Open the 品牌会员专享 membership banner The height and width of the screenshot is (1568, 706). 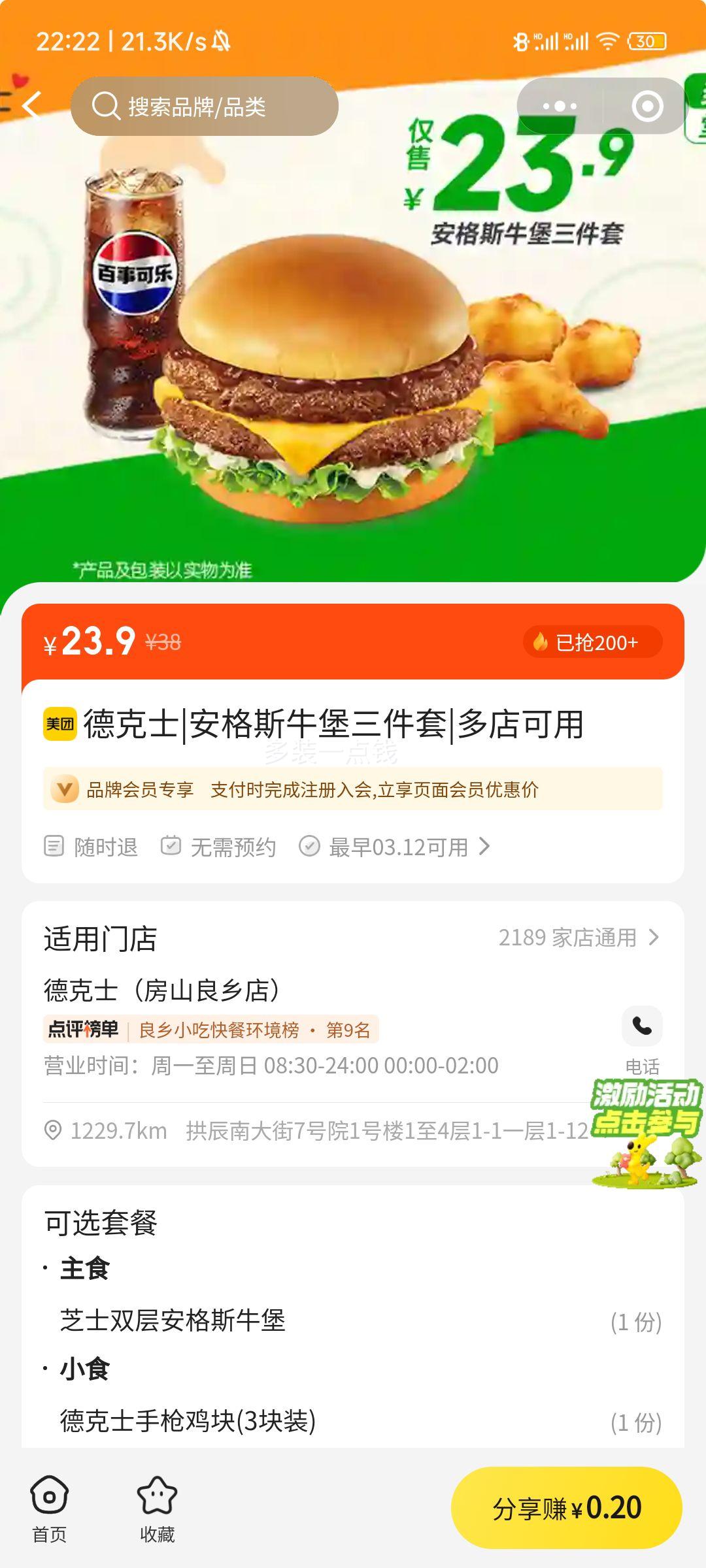pyautogui.click(x=353, y=789)
